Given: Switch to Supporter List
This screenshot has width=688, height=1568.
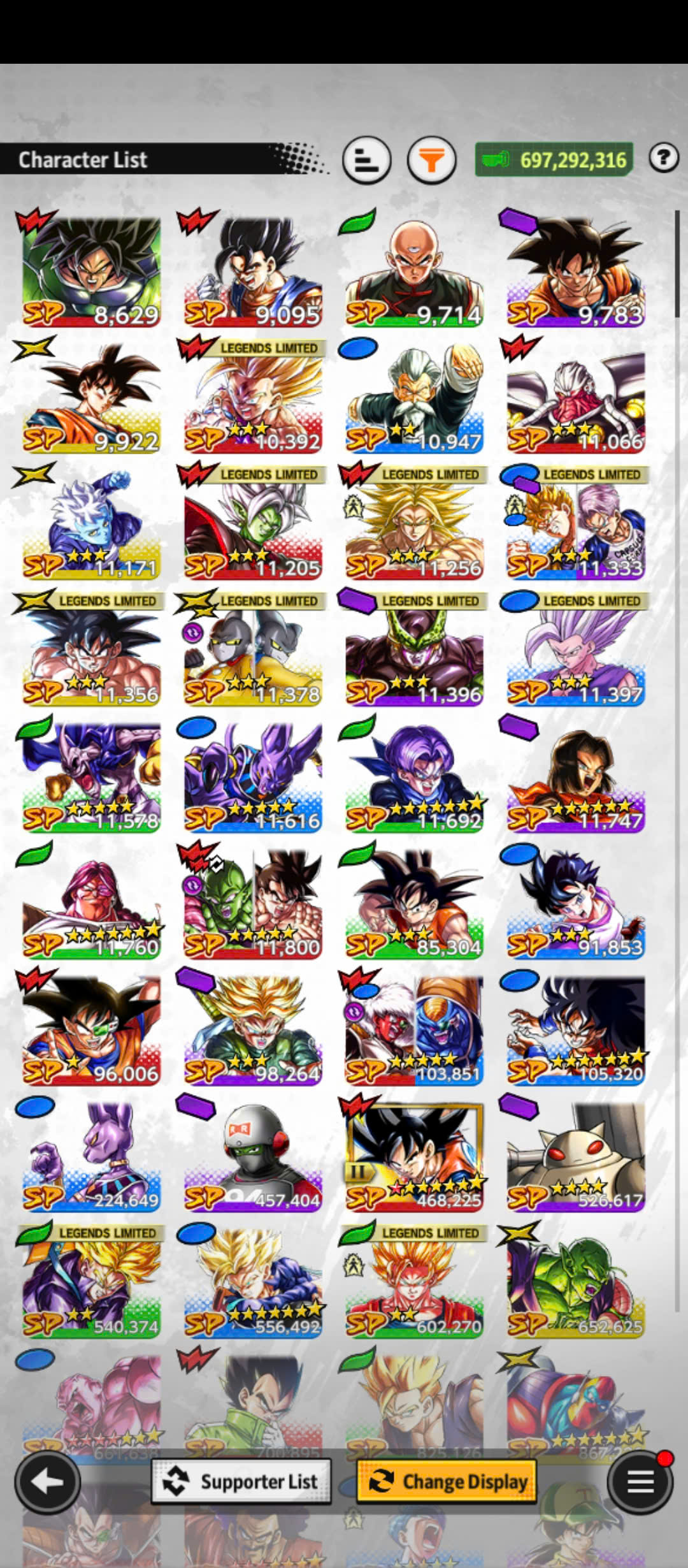Looking at the screenshot, I should click(x=241, y=1481).
